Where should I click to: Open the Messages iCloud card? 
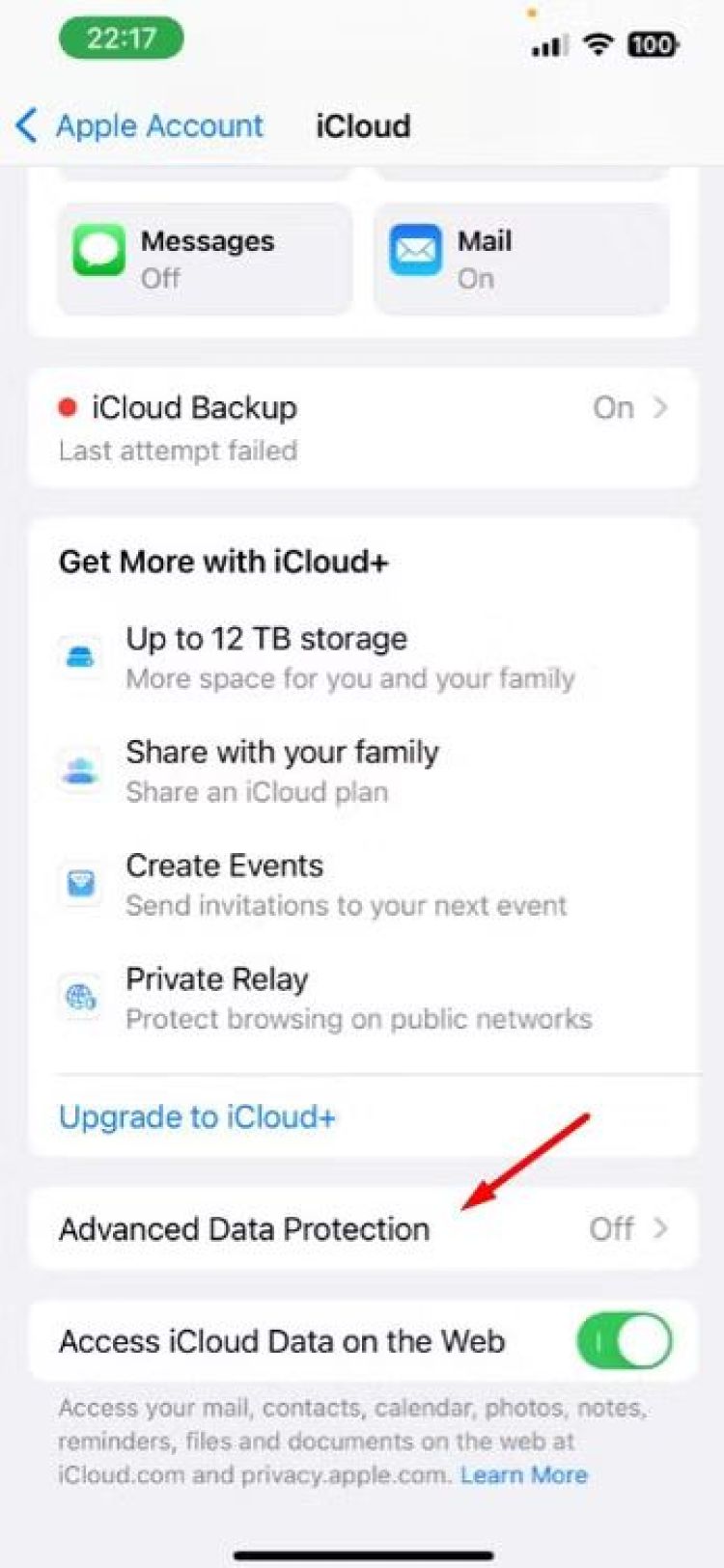pos(205,259)
